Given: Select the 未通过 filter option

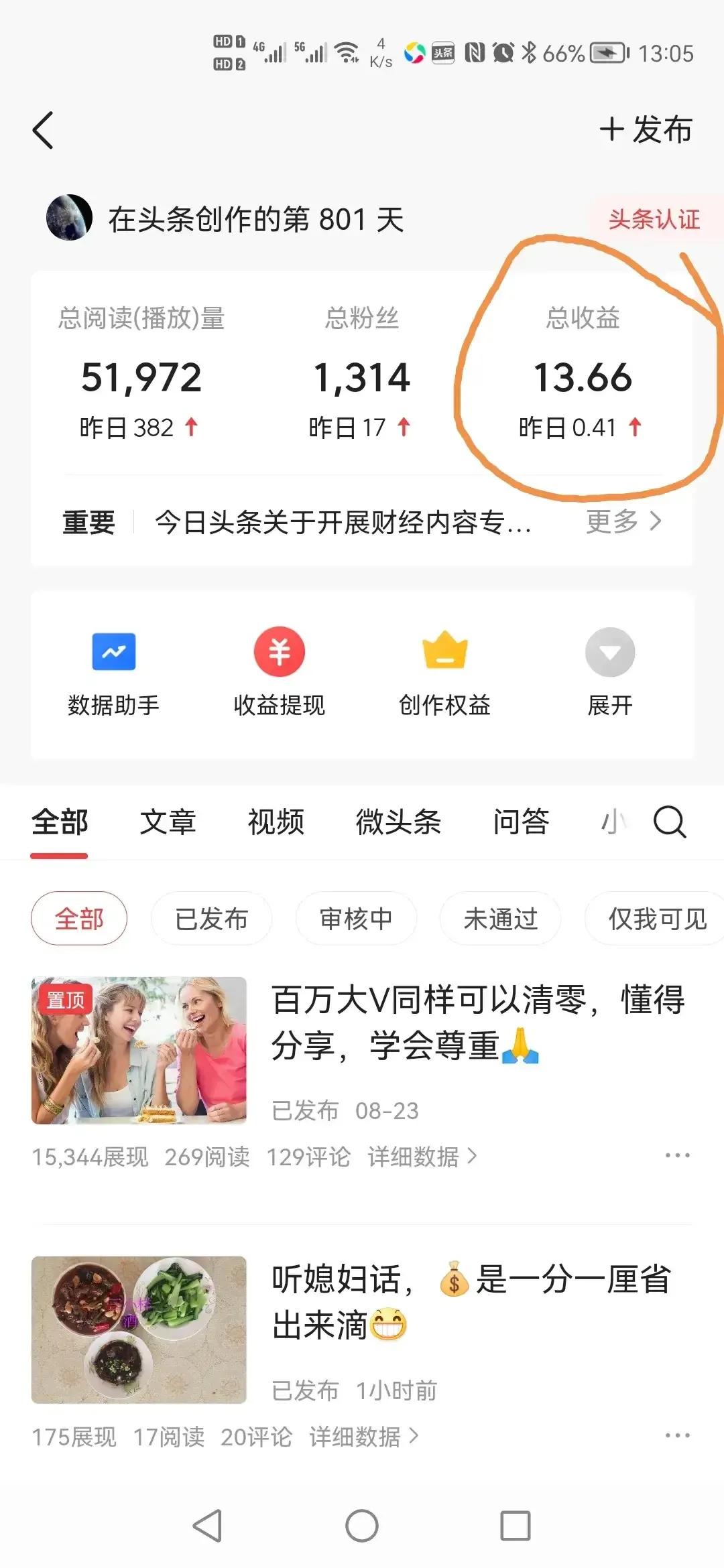Looking at the screenshot, I should point(501,919).
